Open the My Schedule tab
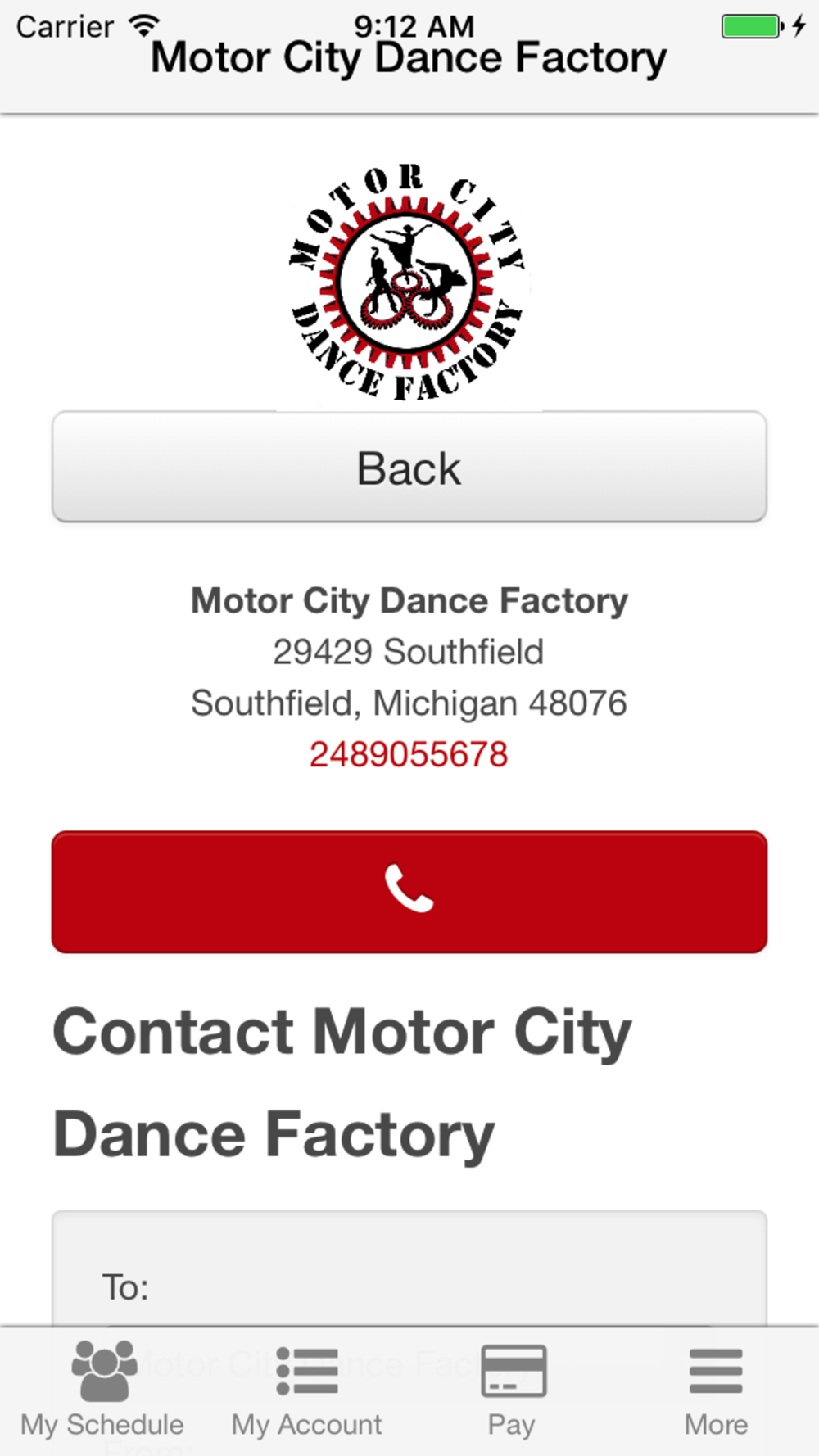Image resolution: width=819 pixels, height=1456 pixels. coord(102,1391)
